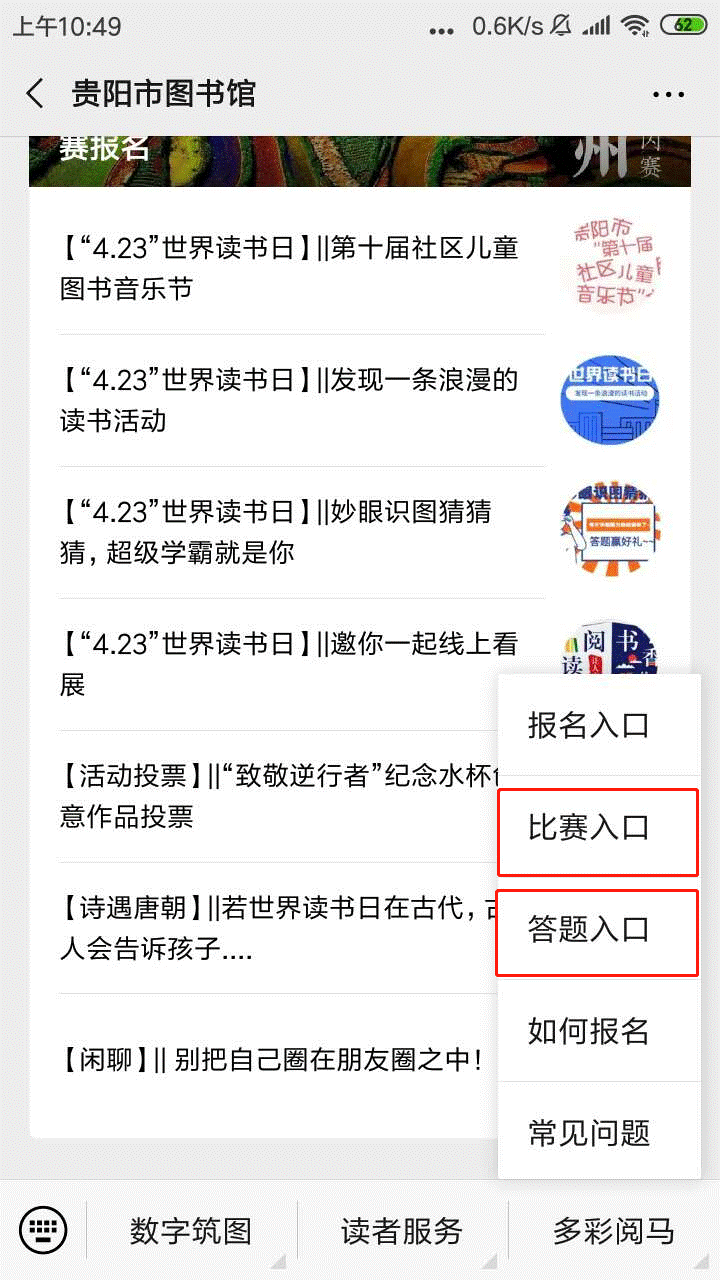Choose 答题入口 in popup menu
Viewport: 720px width, 1280px height.
coord(598,930)
